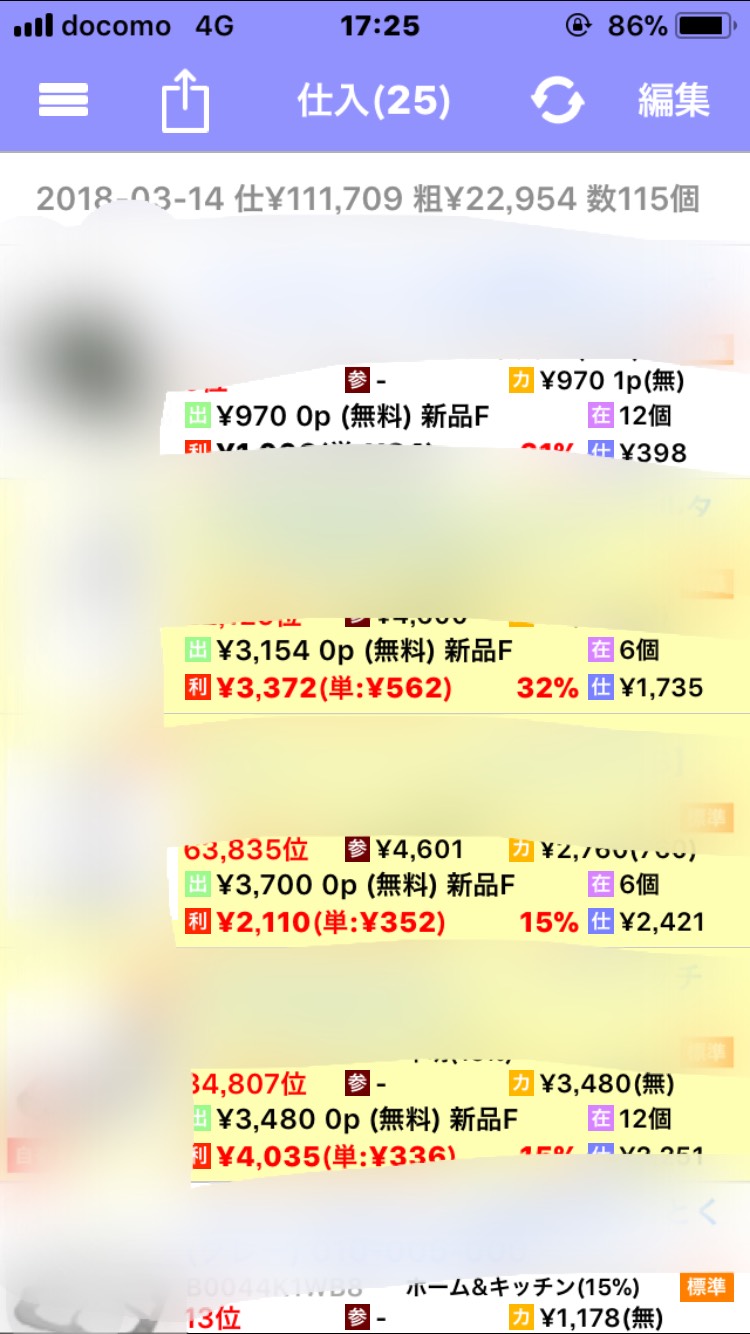Refresh the purchase list

[557, 101]
